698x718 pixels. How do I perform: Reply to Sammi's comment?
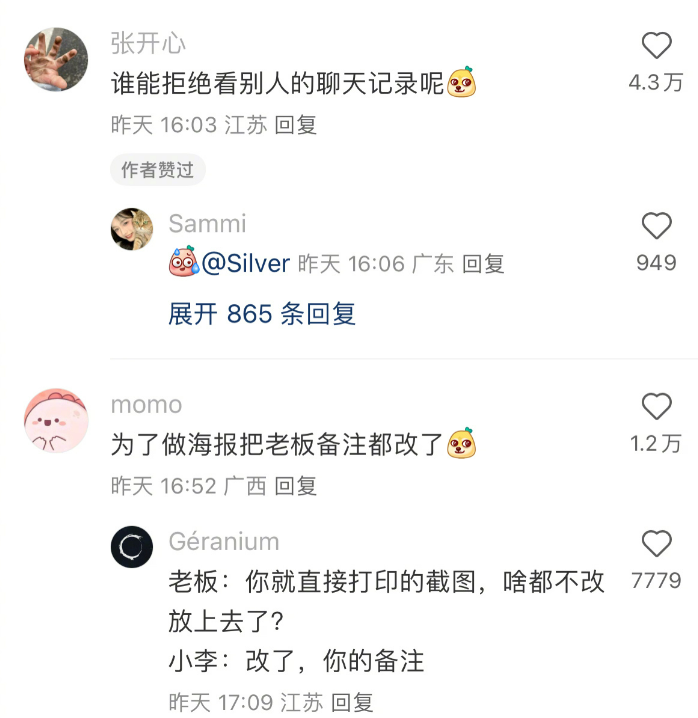(x=483, y=264)
